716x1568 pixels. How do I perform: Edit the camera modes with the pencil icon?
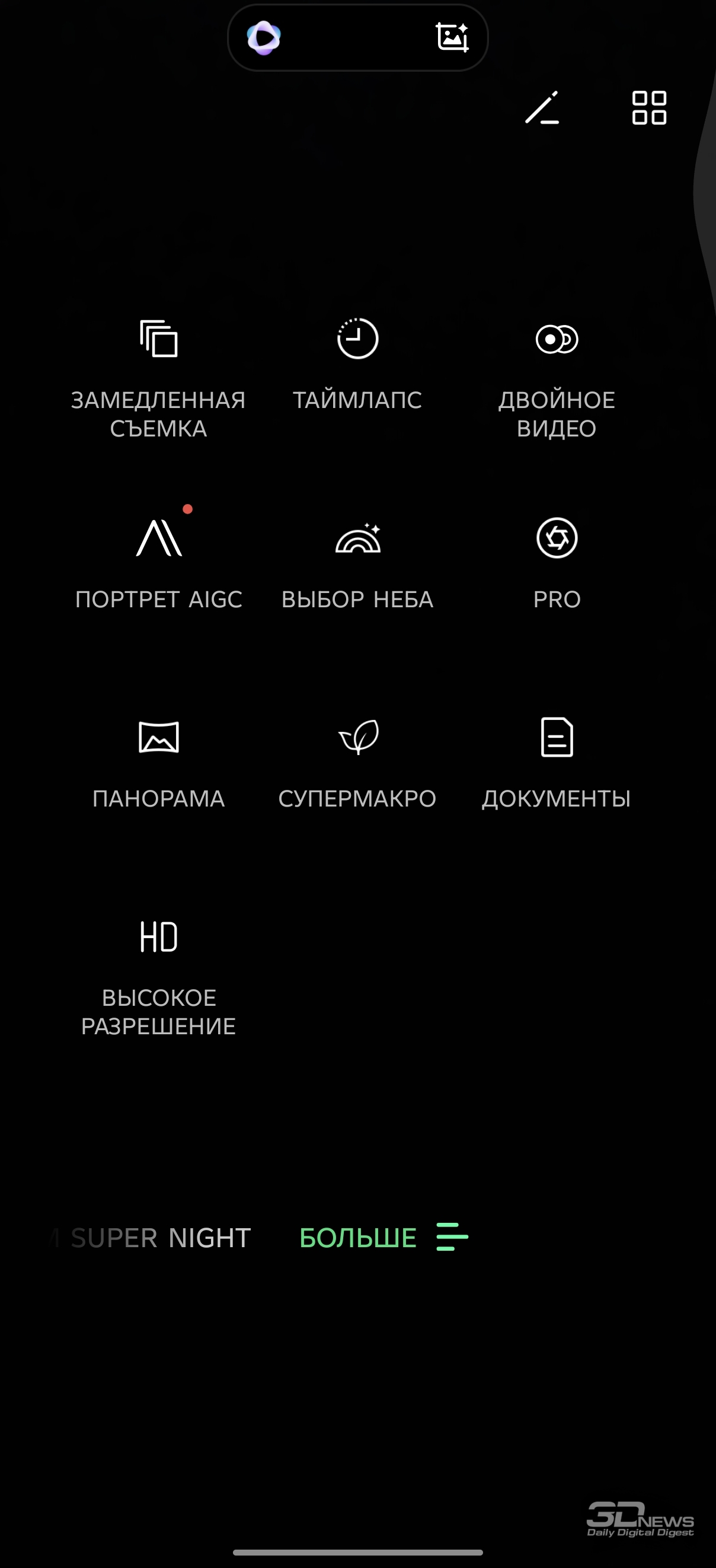542,108
